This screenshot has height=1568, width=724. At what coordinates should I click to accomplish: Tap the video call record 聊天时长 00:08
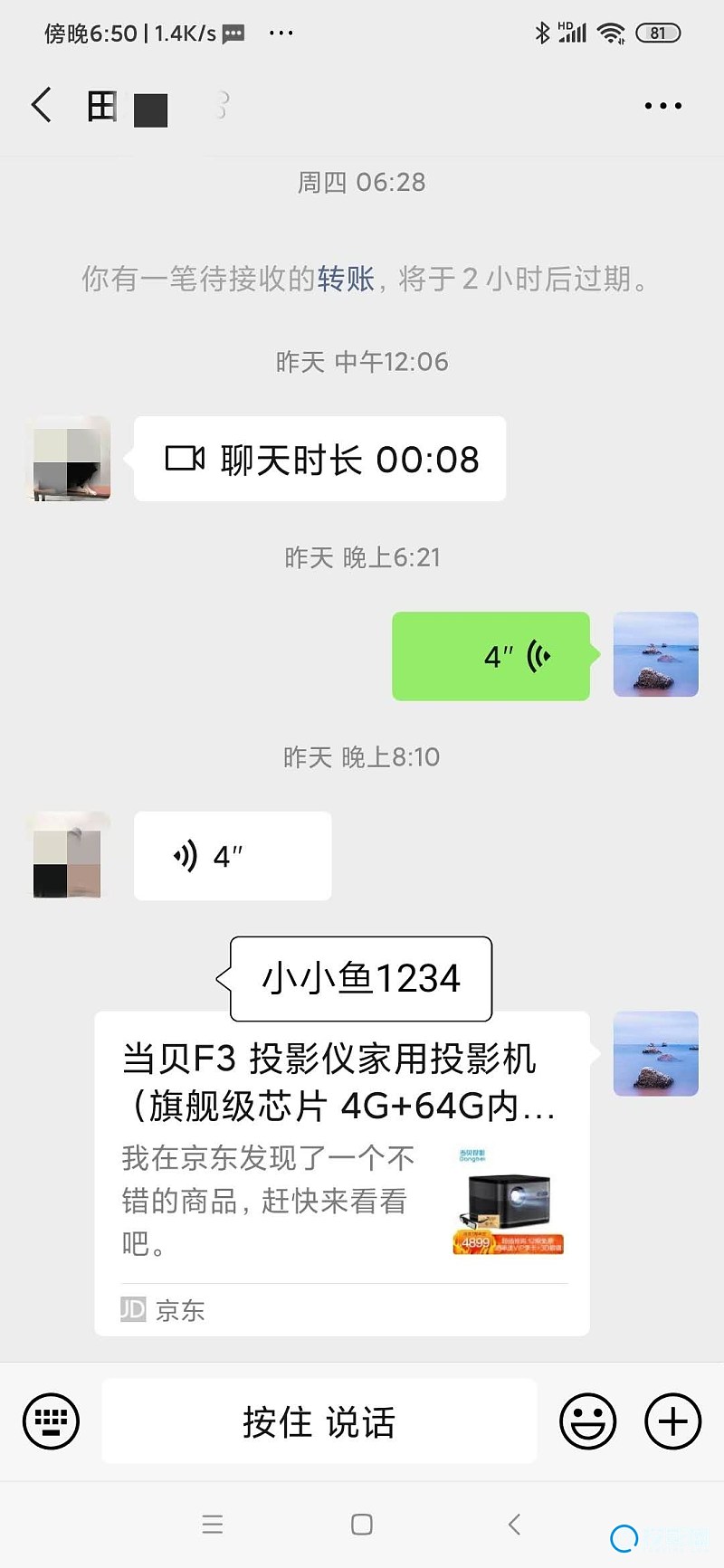click(x=319, y=459)
